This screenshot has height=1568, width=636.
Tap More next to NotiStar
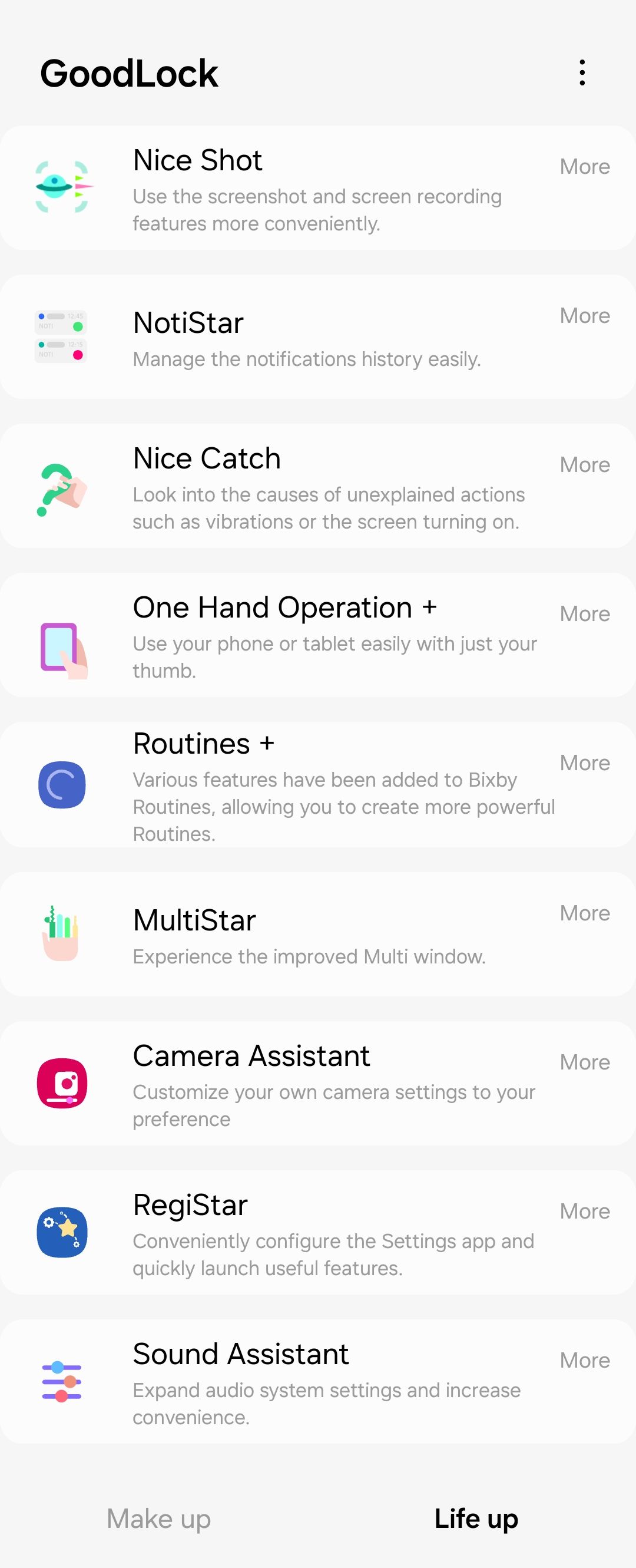[x=584, y=315]
